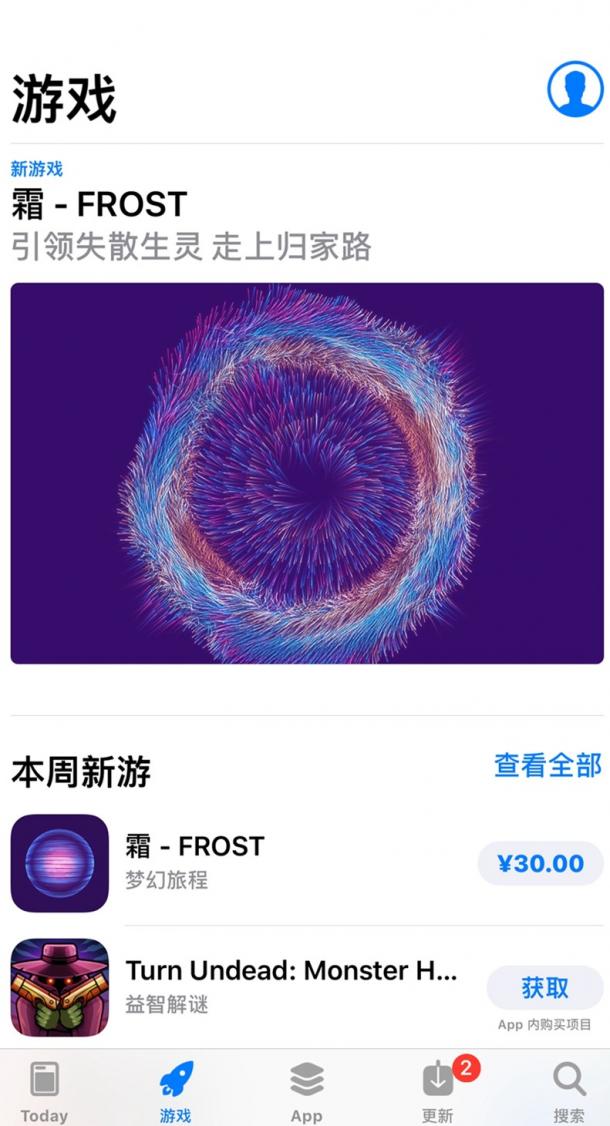Screen dimensions: 610x1126
Task: Select the 游戏 tab
Action: [175, 1092]
